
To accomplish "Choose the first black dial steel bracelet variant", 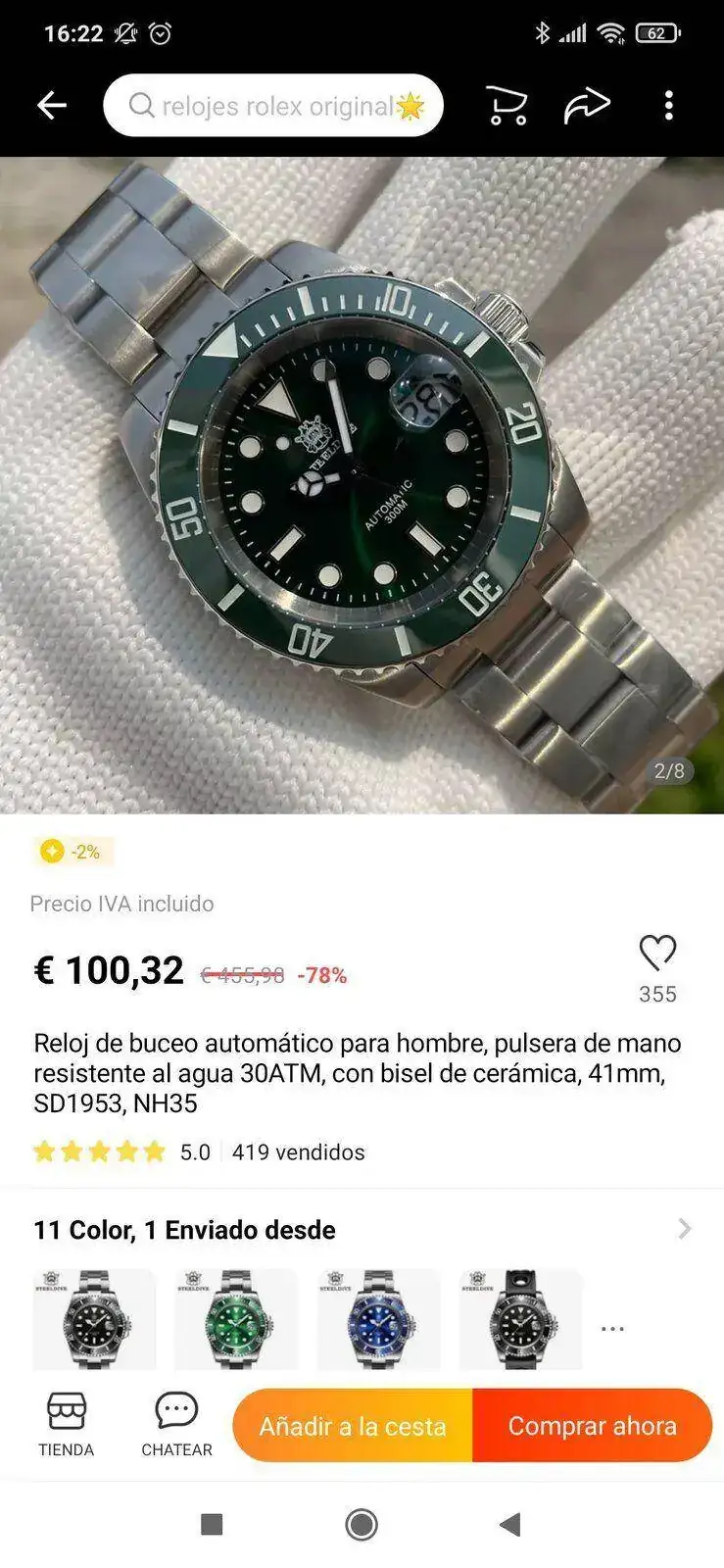I will click(94, 1319).
